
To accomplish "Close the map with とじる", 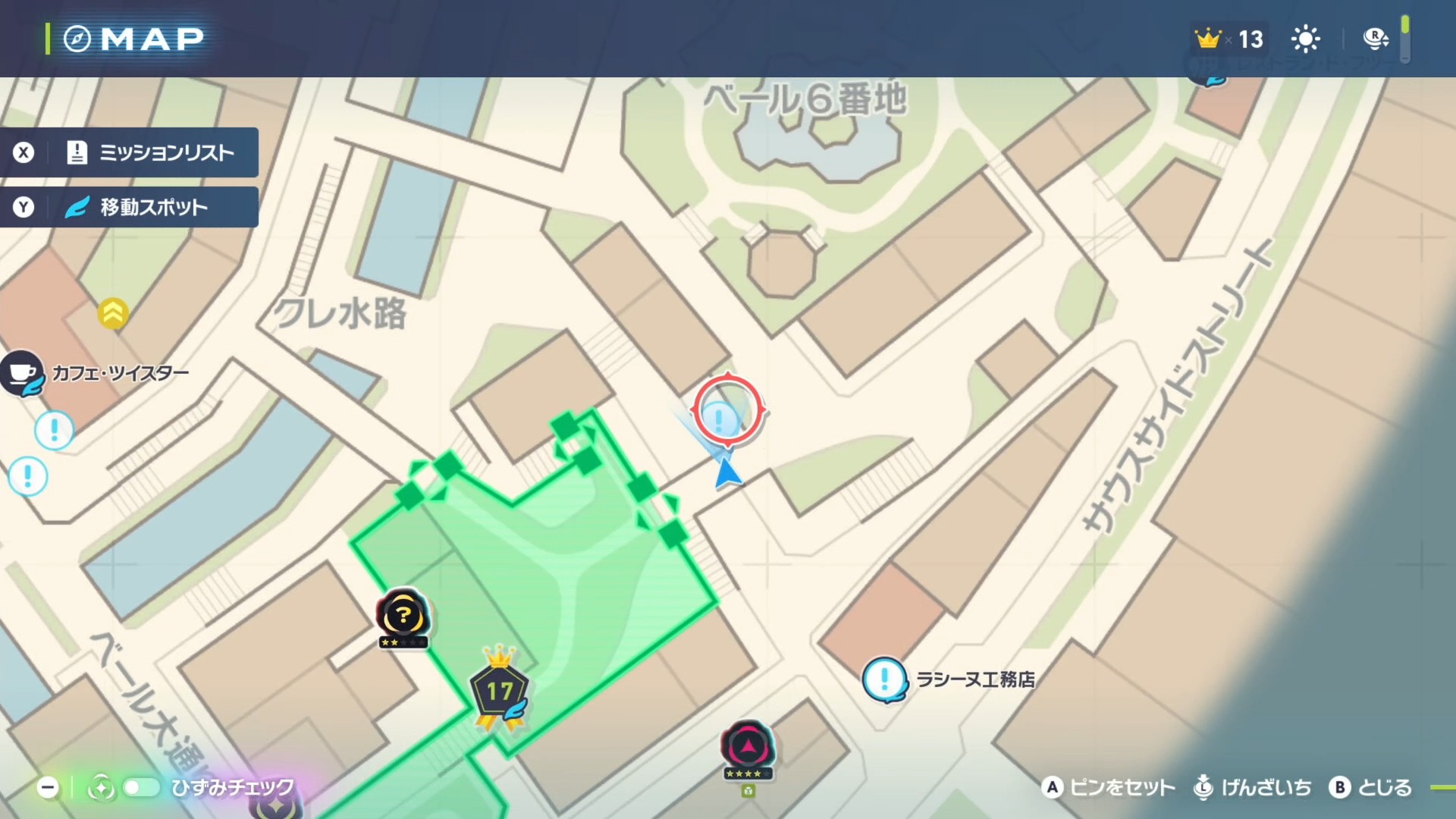I will click(1371, 788).
